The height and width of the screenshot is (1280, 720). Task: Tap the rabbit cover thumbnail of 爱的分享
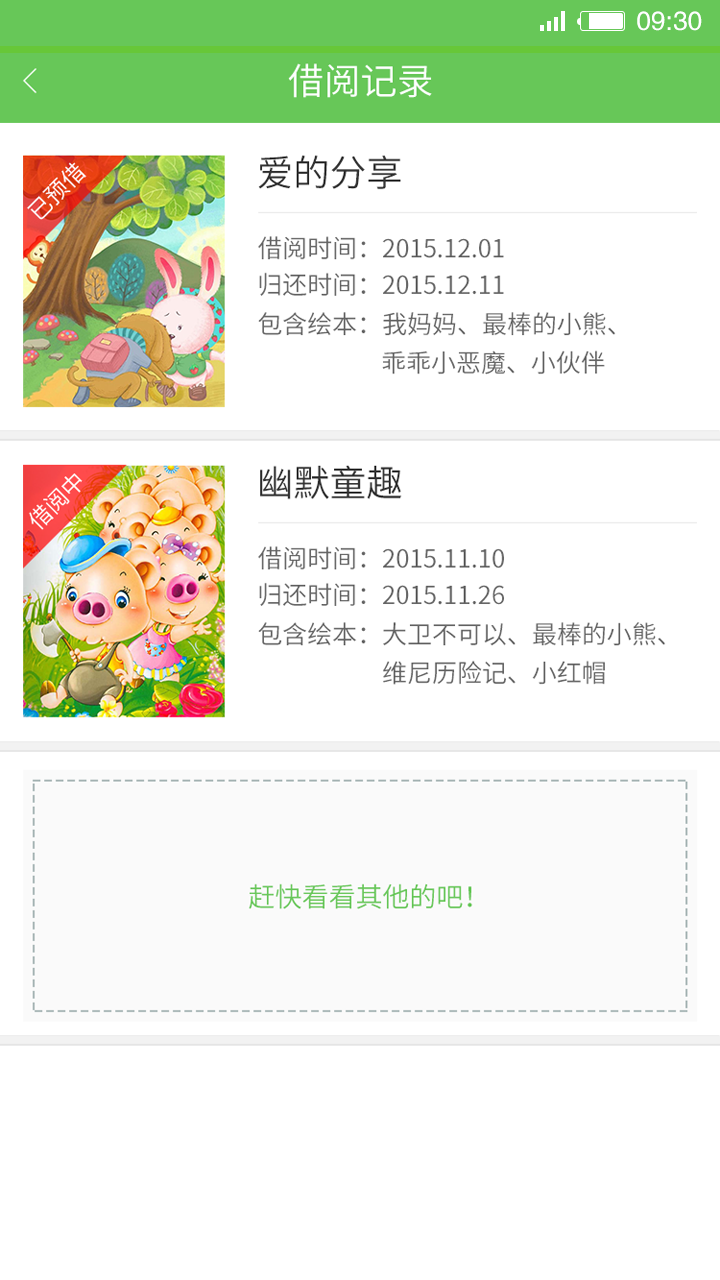pyautogui.click(x=123, y=282)
